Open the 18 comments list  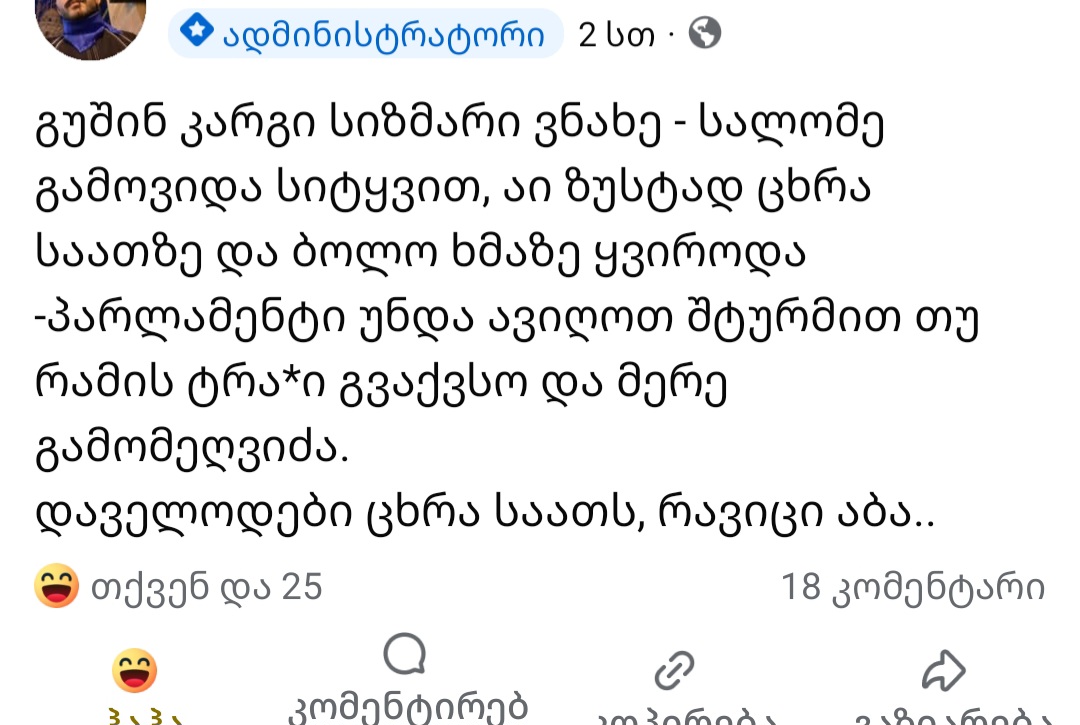click(912, 587)
